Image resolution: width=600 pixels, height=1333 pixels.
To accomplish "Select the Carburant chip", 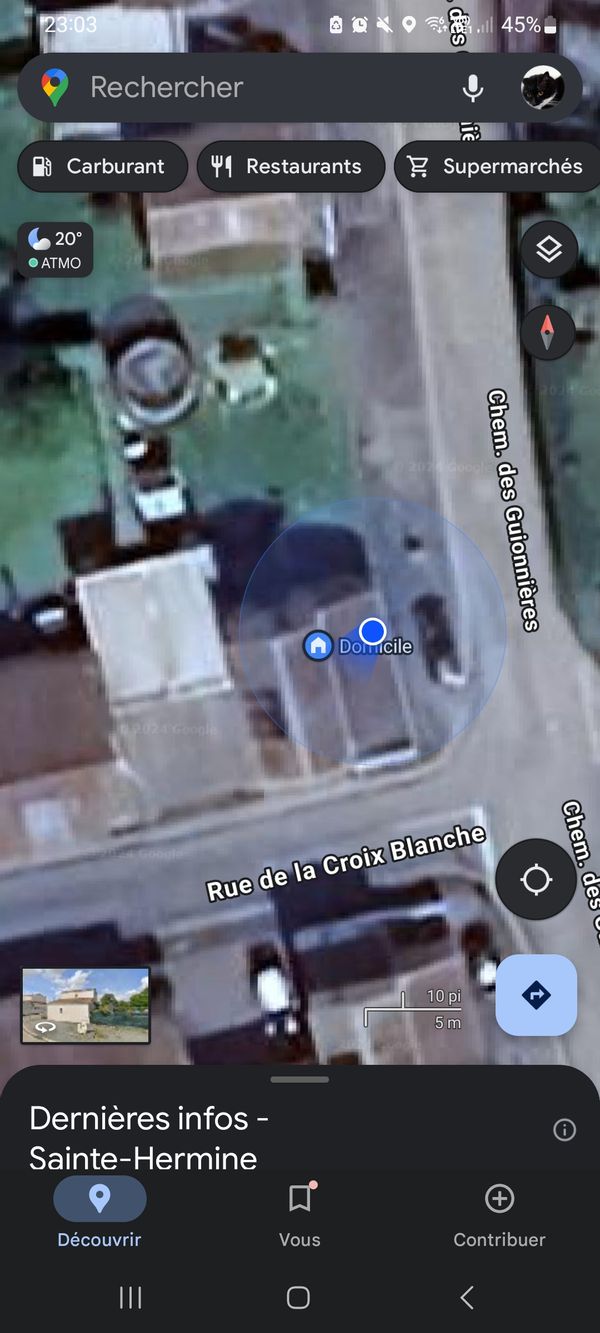I will click(x=102, y=166).
